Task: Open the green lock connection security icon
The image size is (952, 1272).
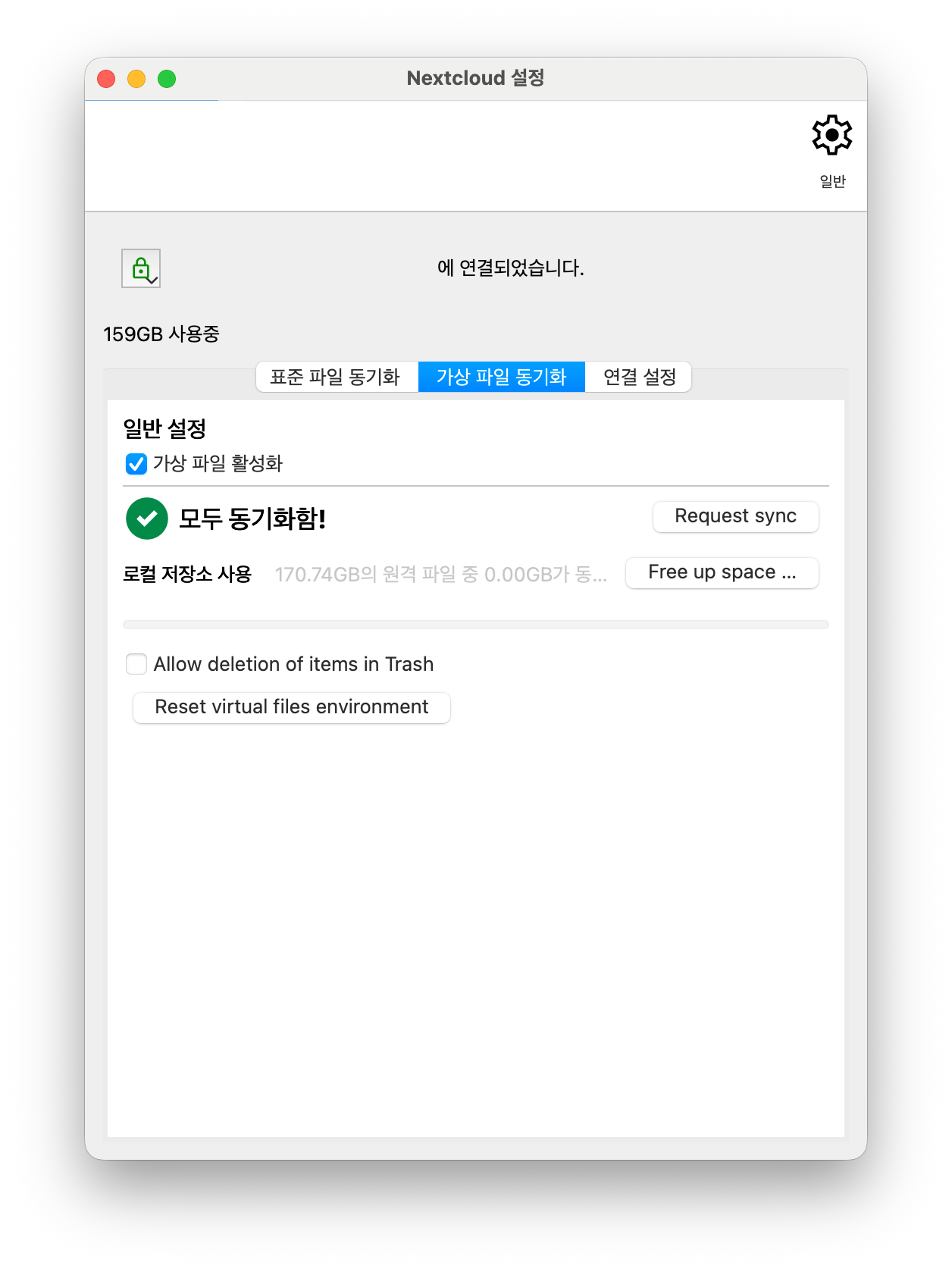Action: pos(141,268)
